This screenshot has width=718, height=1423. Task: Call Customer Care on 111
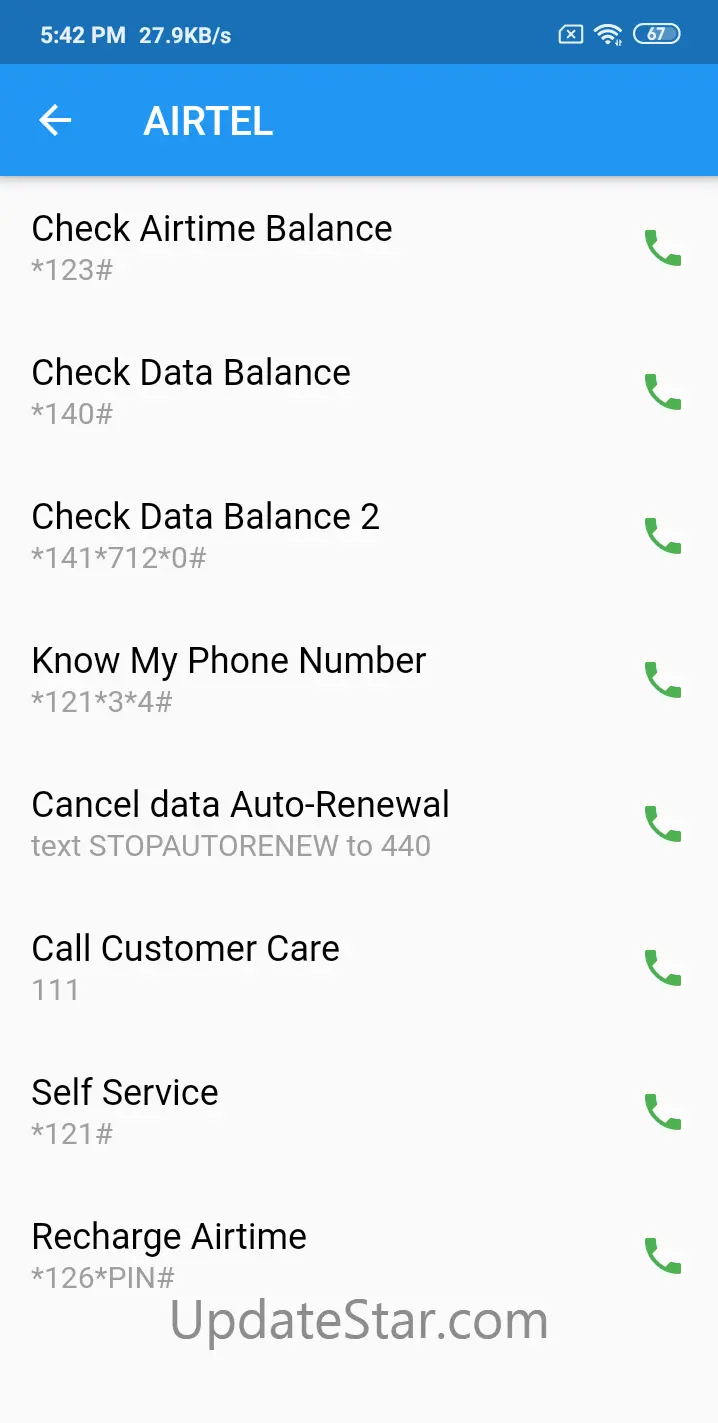662,968
